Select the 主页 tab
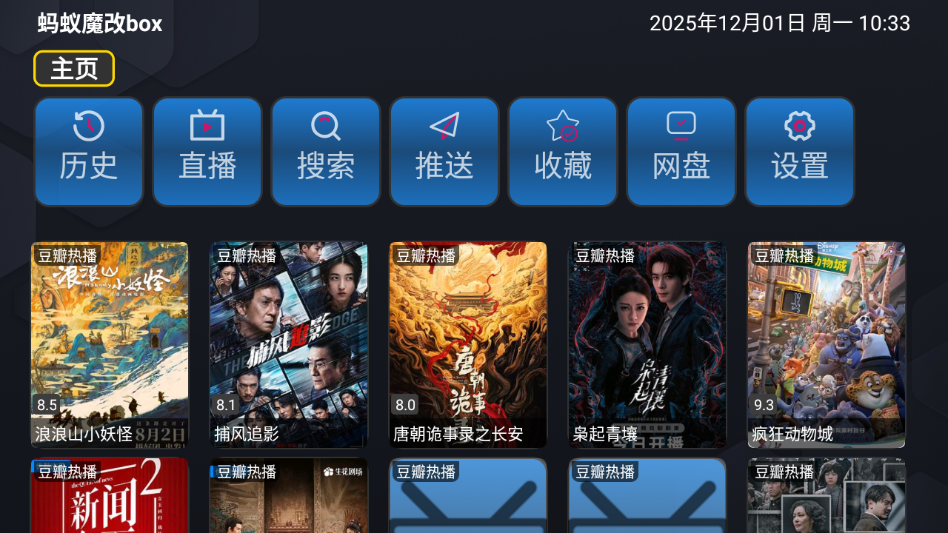948x533 pixels. [x=74, y=69]
